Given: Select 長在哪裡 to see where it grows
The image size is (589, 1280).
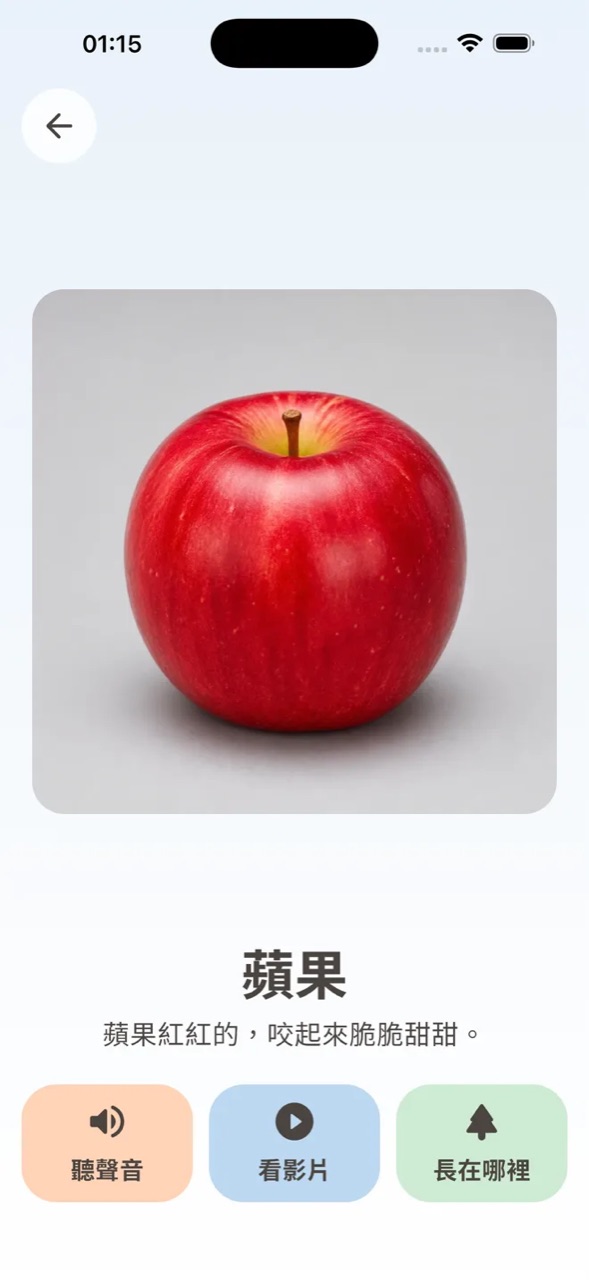Looking at the screenshot, I should [x=482, y=1143].
